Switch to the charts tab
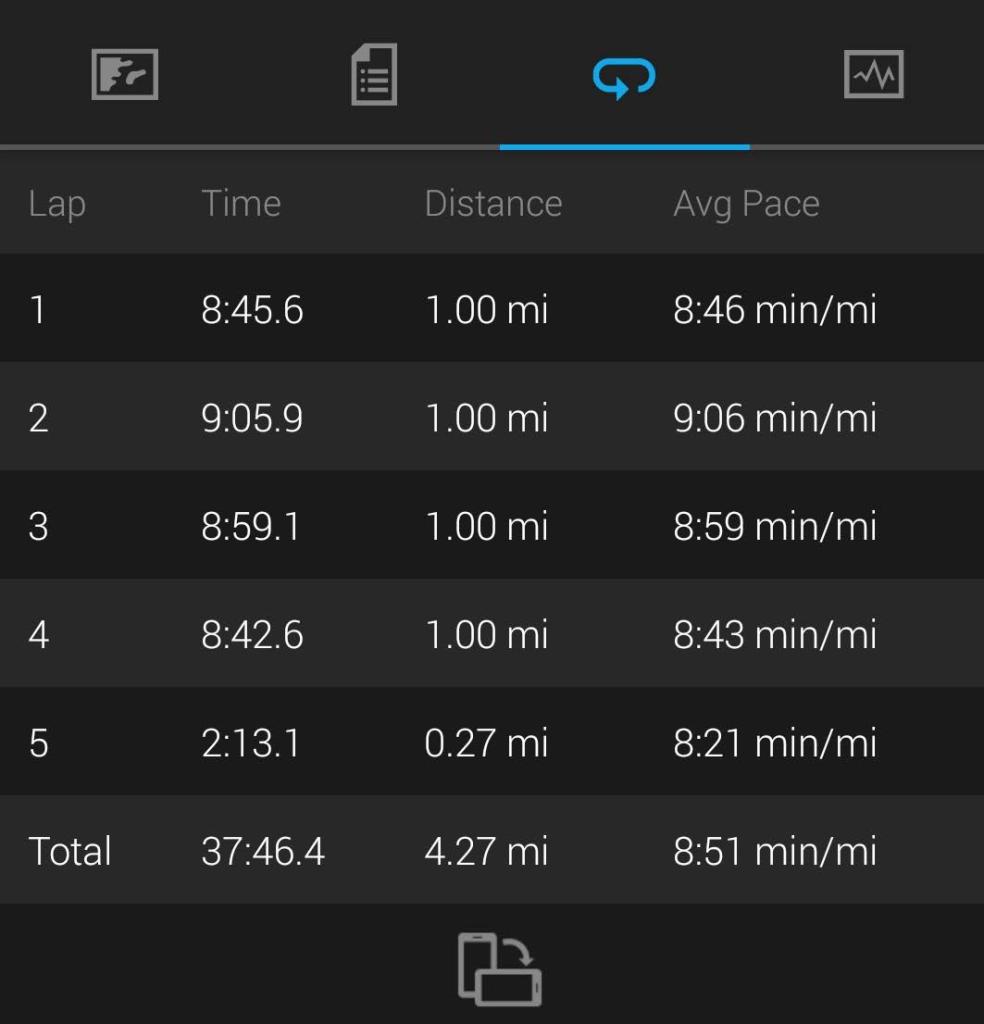This screenshot has height=1024, width=984. tap(873, 75)
